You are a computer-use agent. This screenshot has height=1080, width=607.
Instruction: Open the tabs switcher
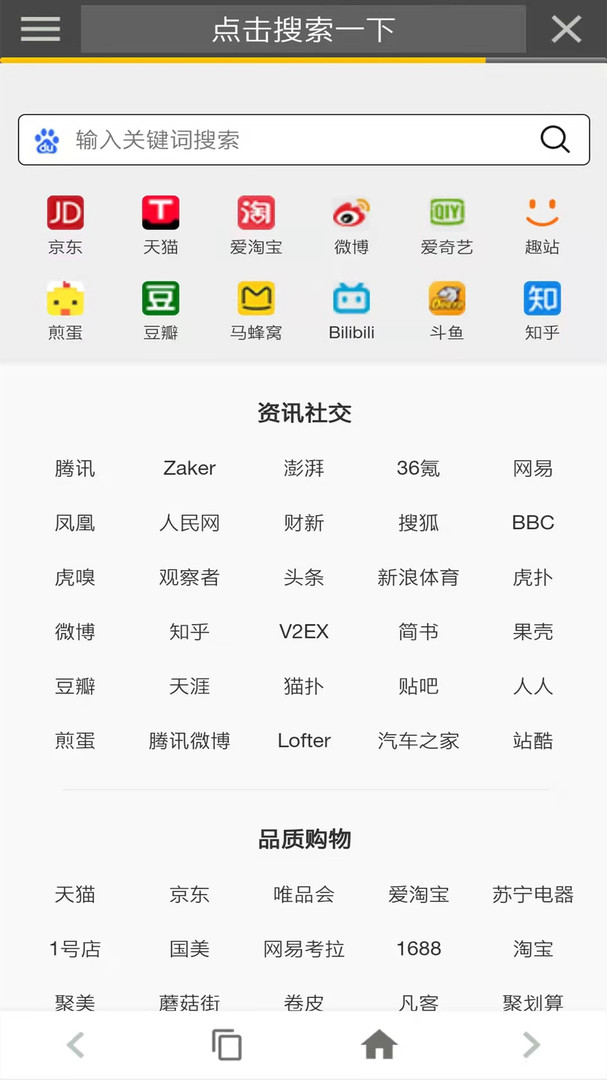point(227,1045)
